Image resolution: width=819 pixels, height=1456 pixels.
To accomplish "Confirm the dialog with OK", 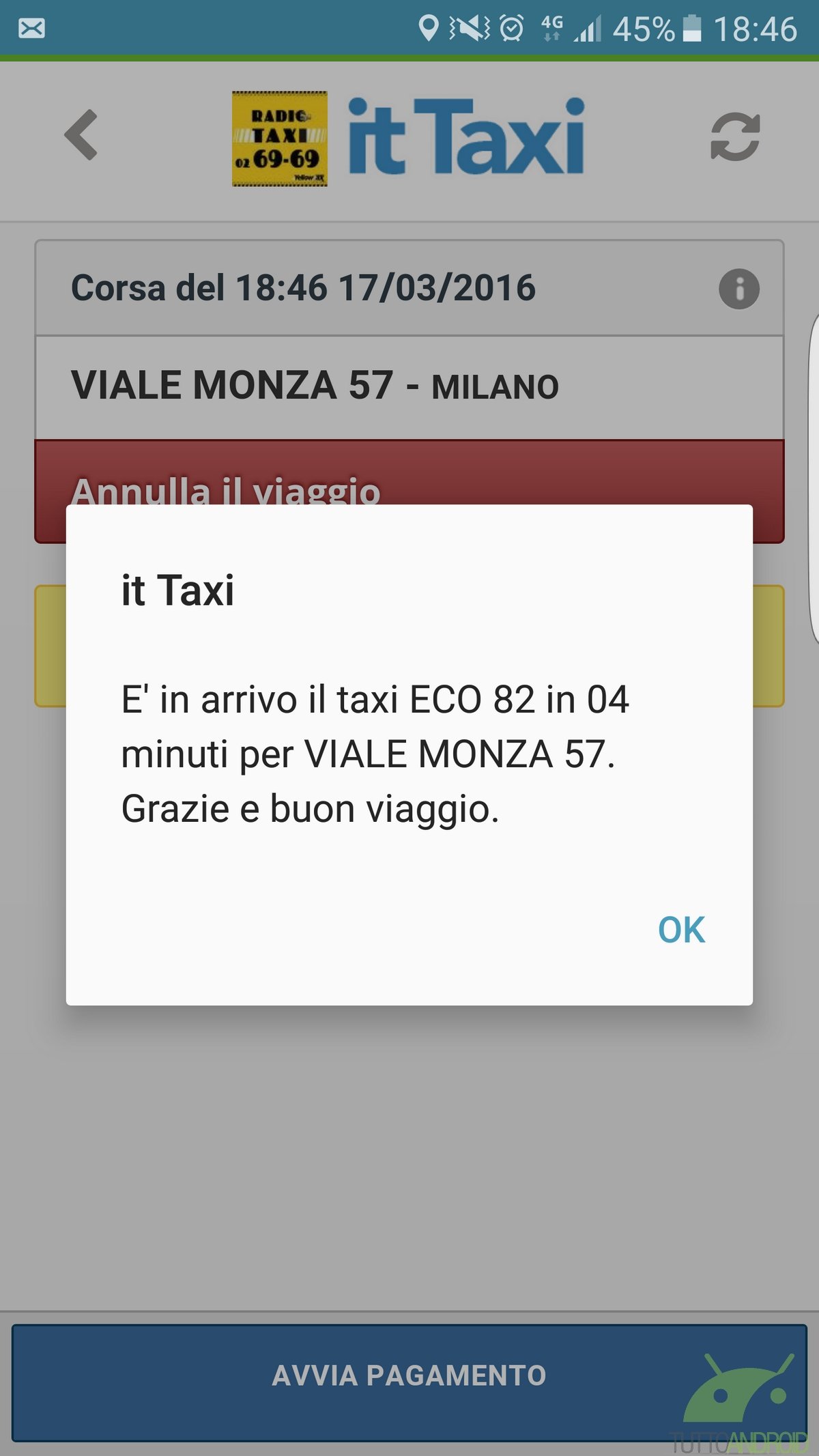I will click(x=681, y=930).
